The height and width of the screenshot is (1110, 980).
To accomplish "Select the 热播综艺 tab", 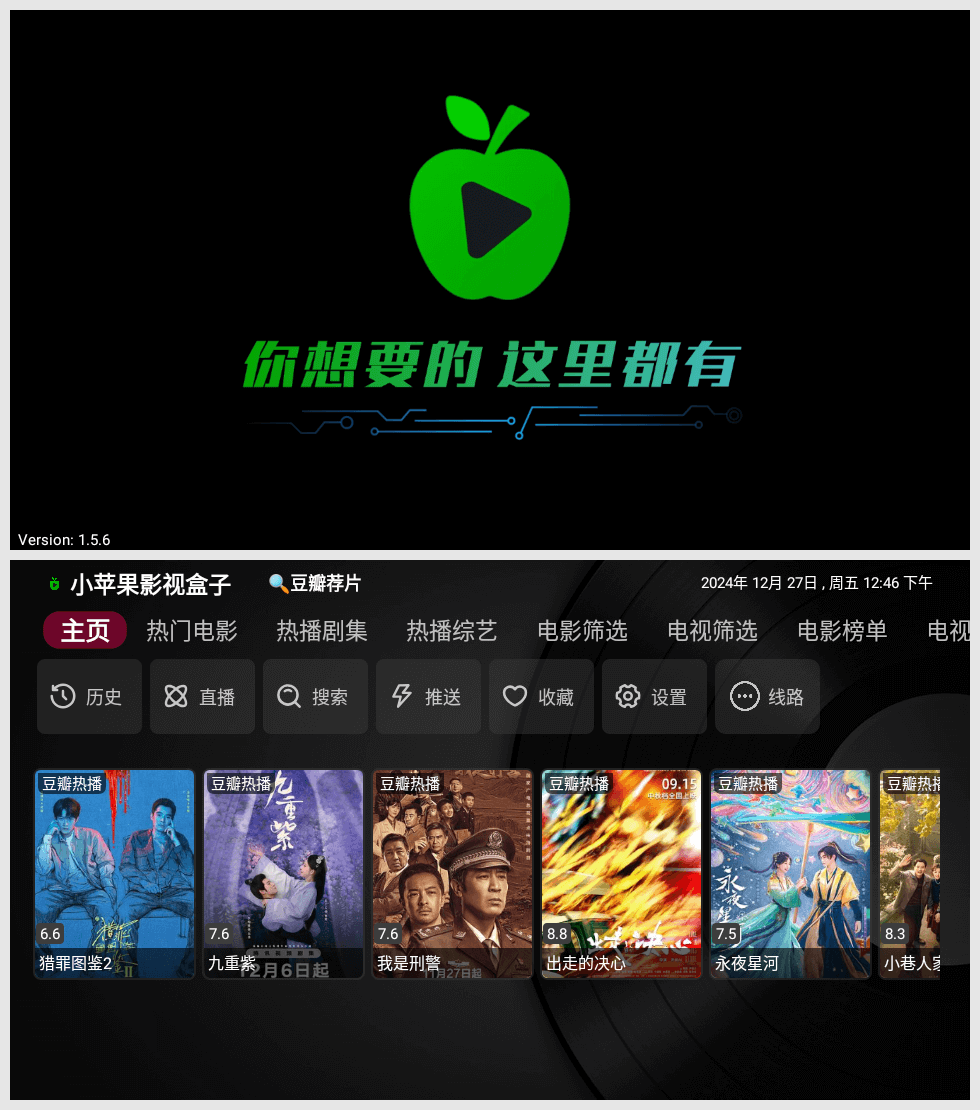I will coord(452,631).
